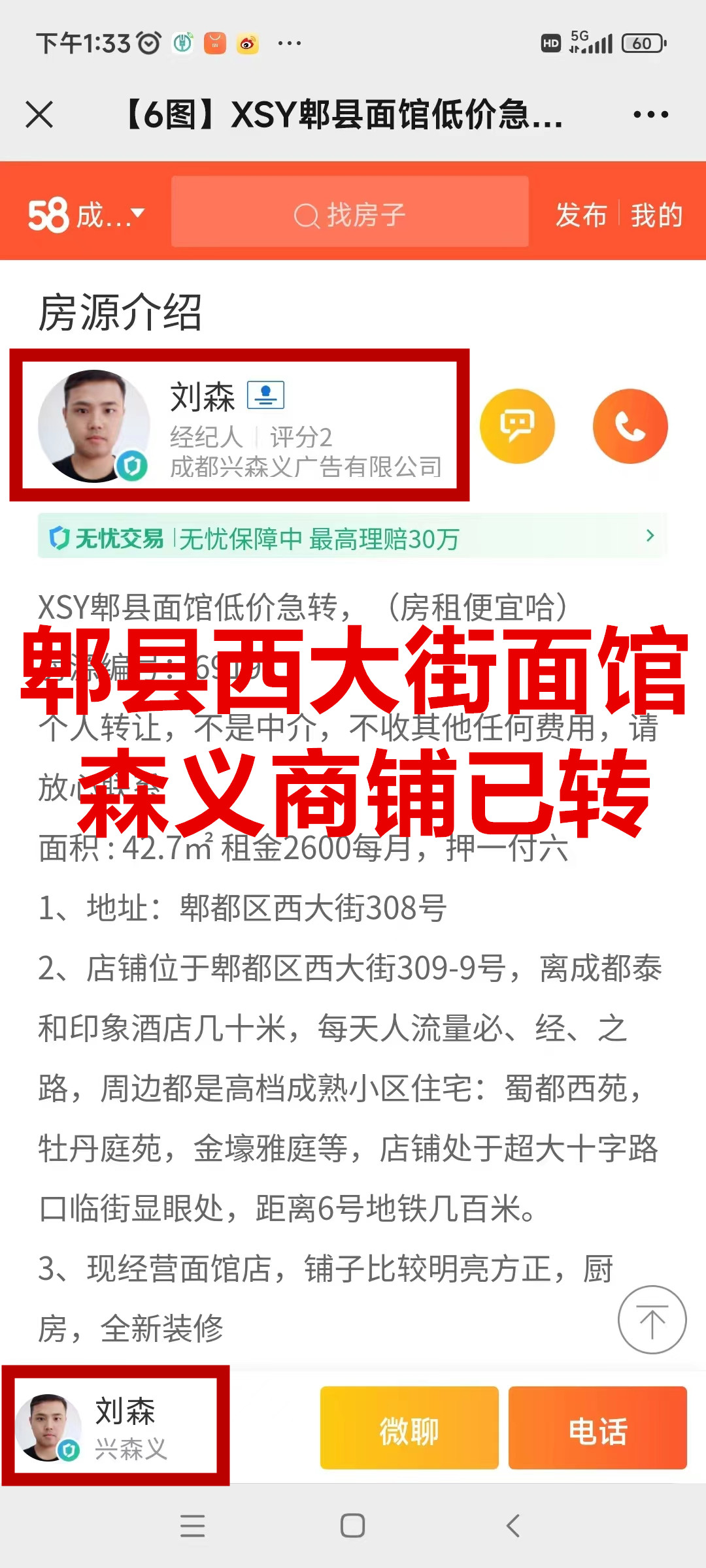
Task: Open 发布 to post a listing
Action: click(580, 214)
